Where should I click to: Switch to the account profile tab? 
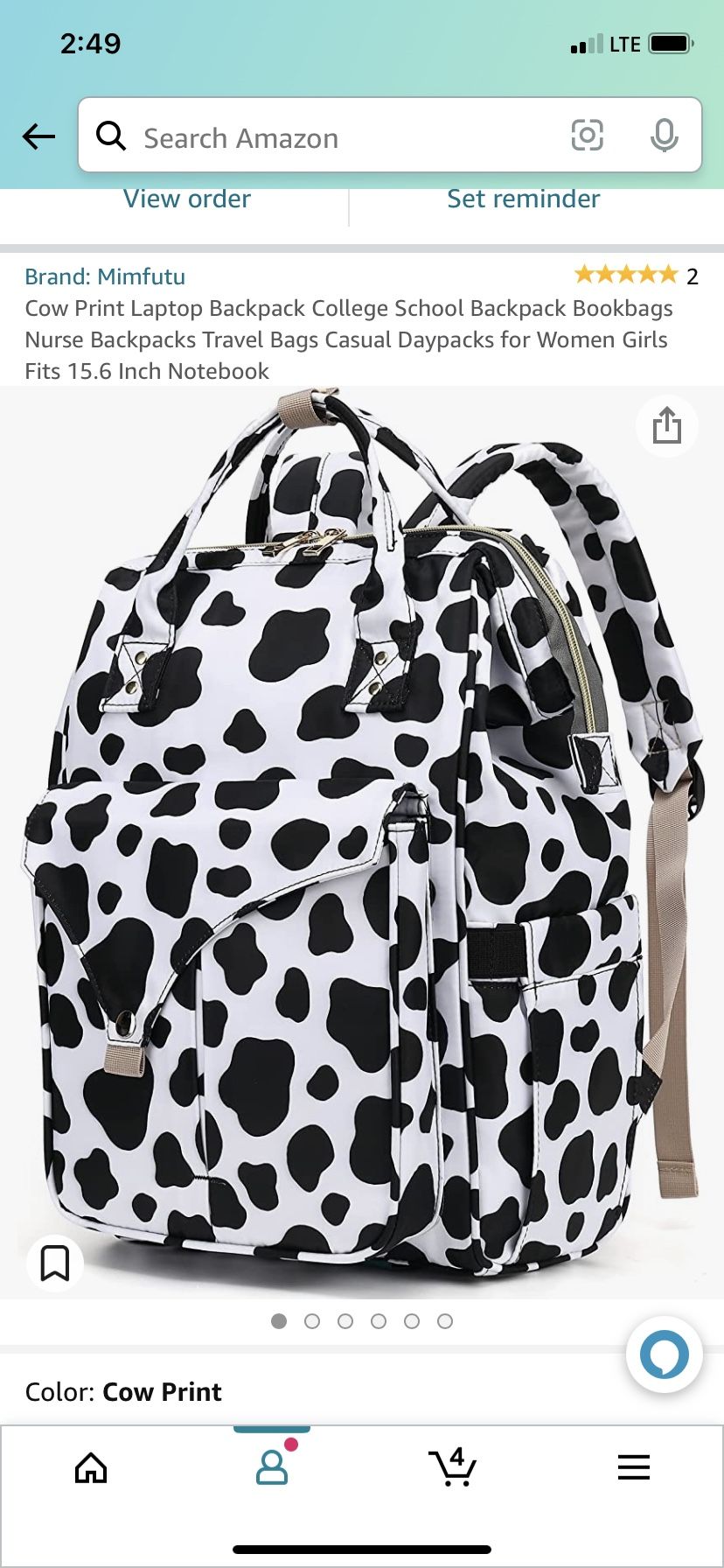[272, 1466]
